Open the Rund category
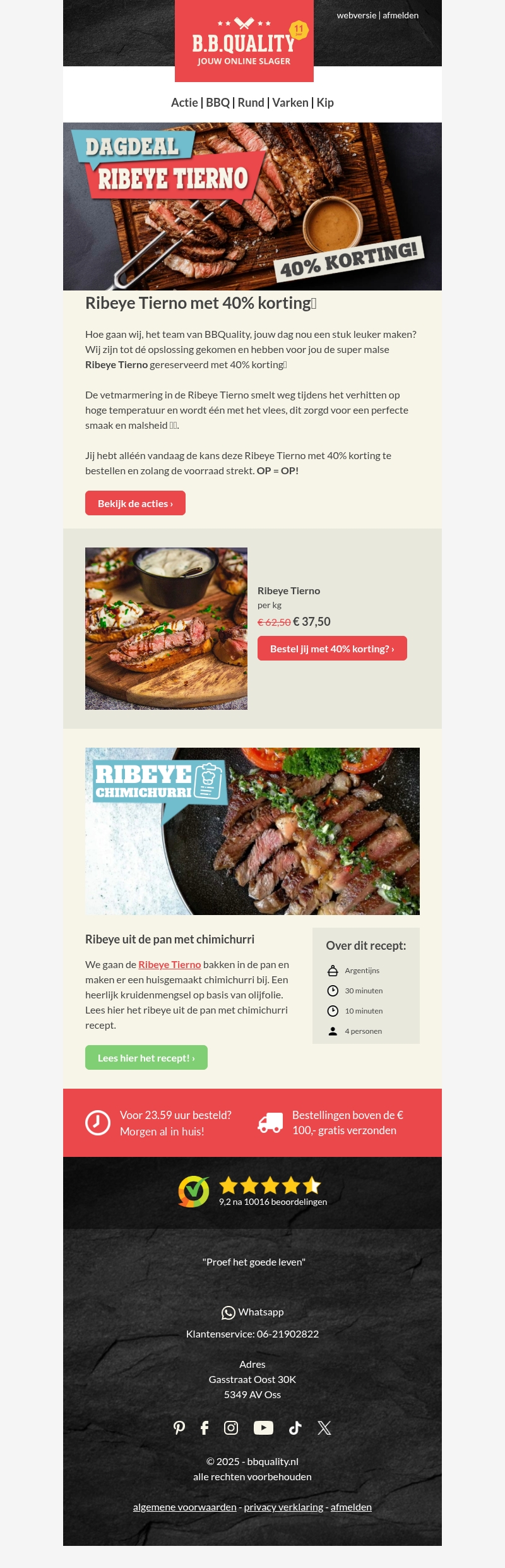 (251, 103)
